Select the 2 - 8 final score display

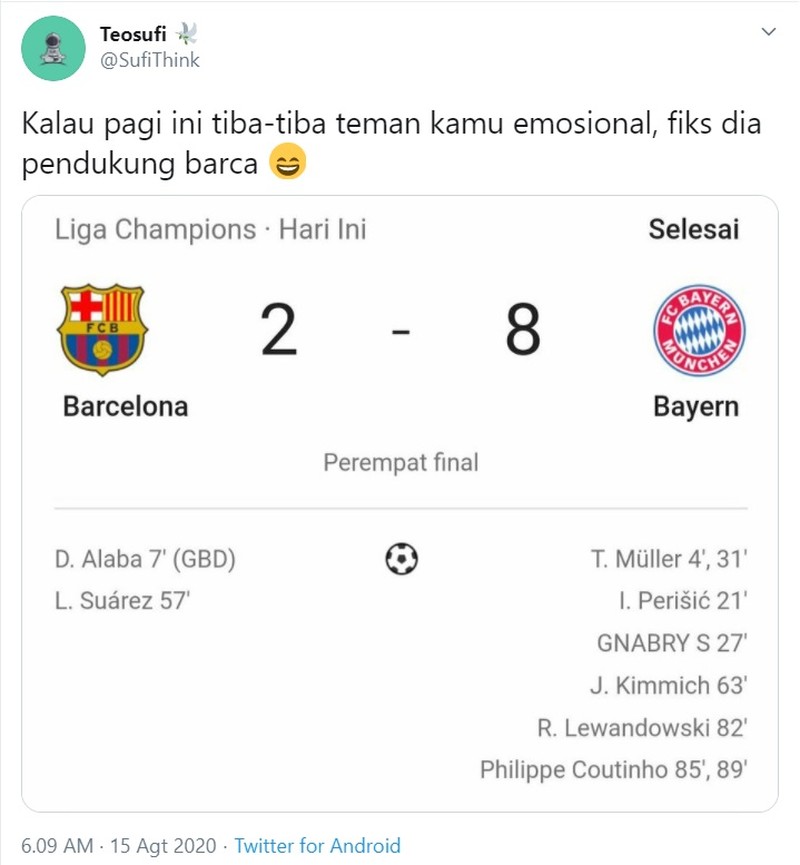400,330
